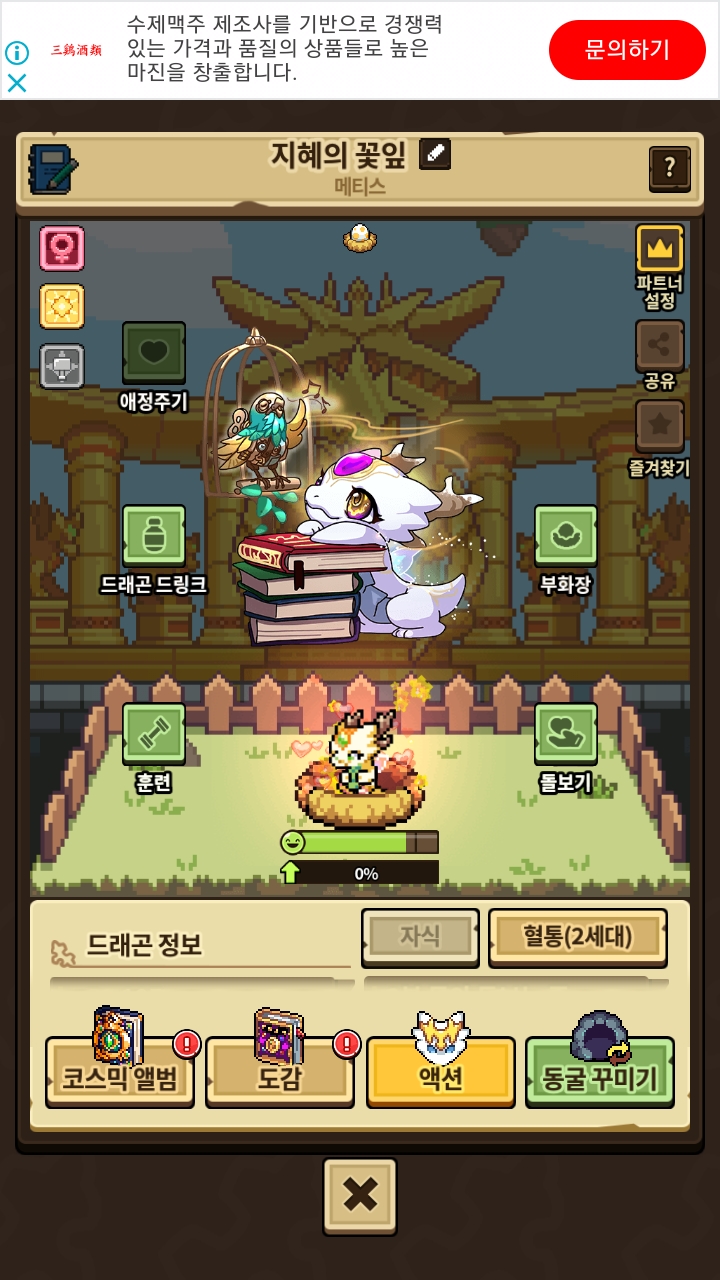Viewport: 720px width, 1280px height.
Task: Open the help question mark
Action: coord(669,169)
